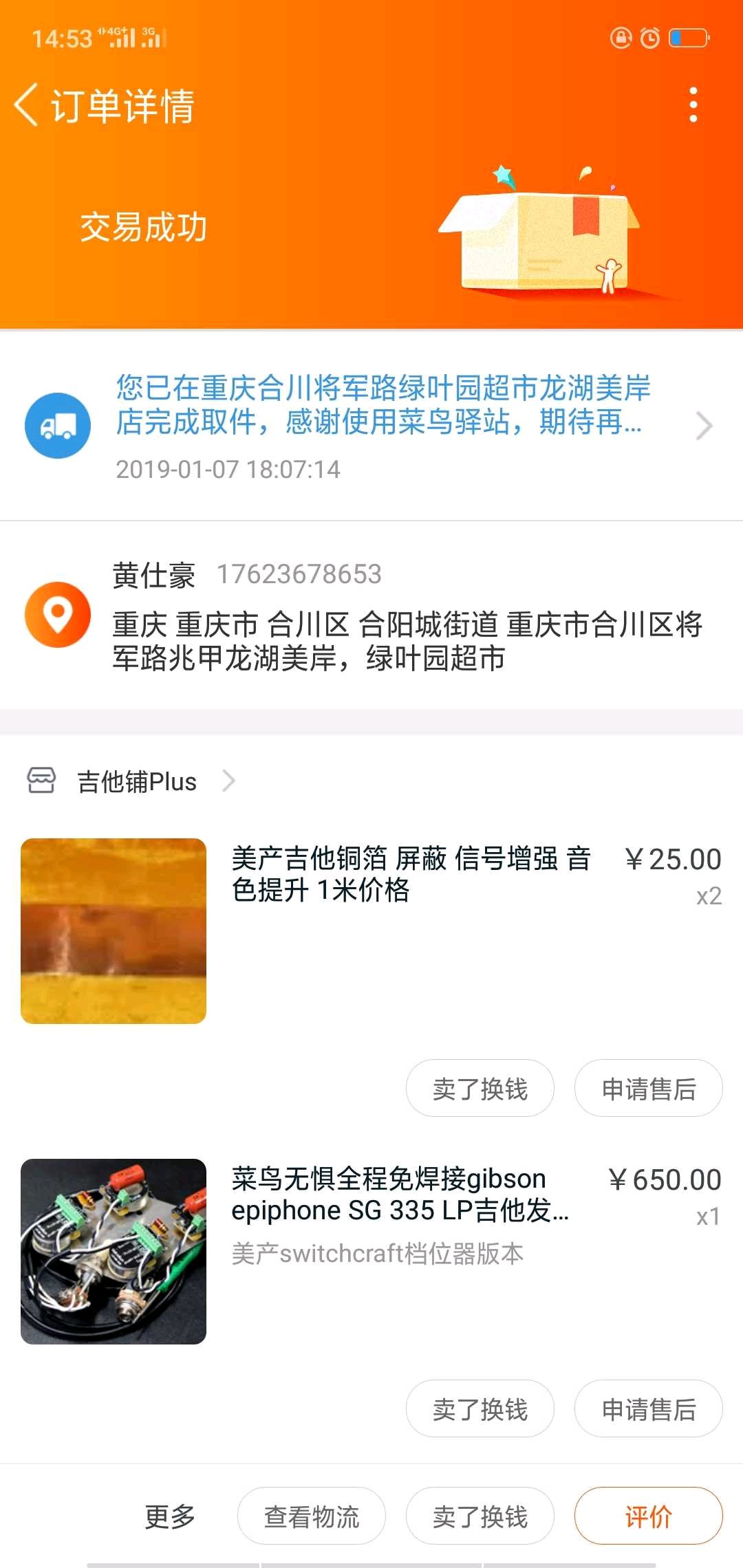The height and width of the screenshot is (1568, 743).
Task: Open the 吉他铺Plus shop page
Action: tap(137, 782)
